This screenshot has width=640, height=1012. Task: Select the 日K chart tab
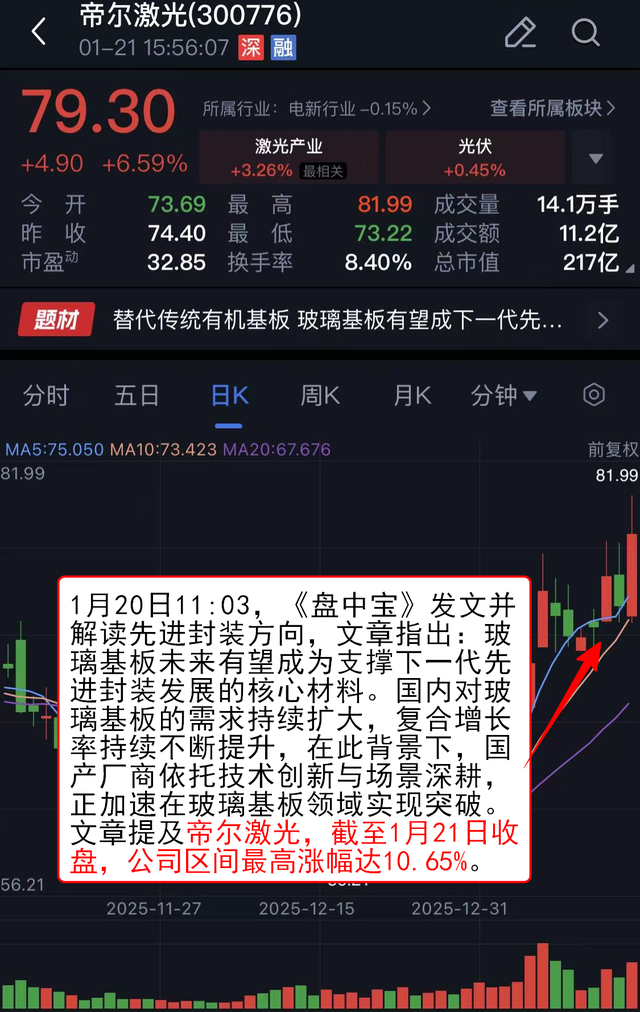click(x=229, y=396)
